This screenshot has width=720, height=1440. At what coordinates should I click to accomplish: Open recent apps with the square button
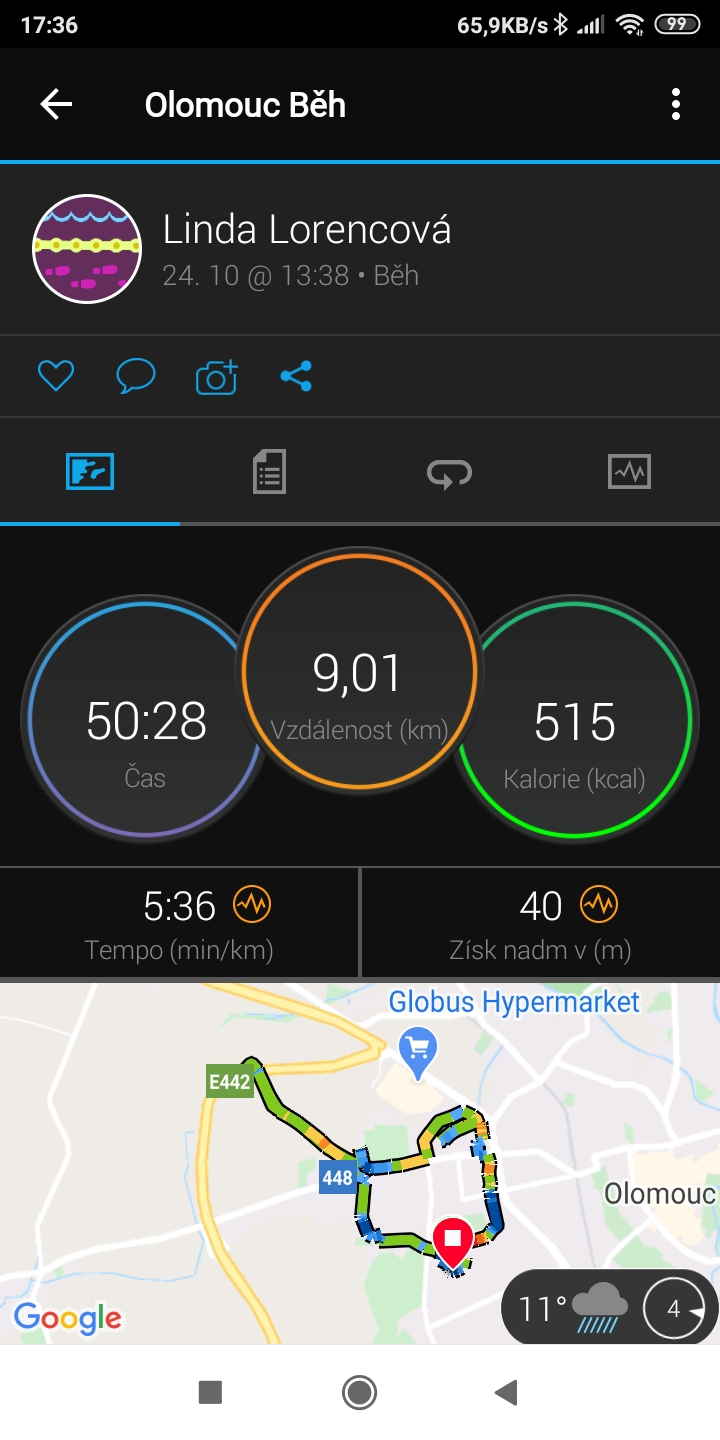point(210,1392)
